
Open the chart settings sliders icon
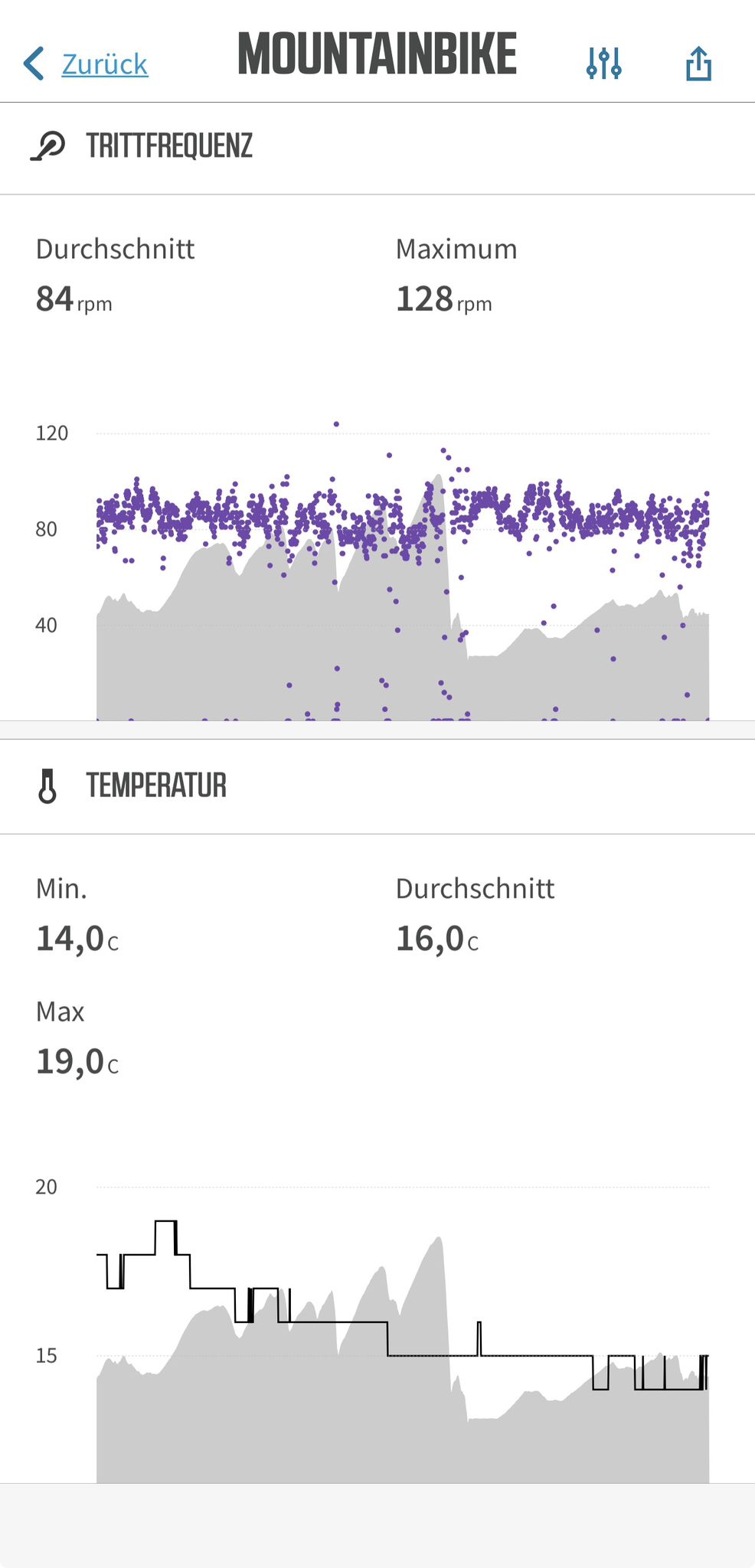click(603, 64)
